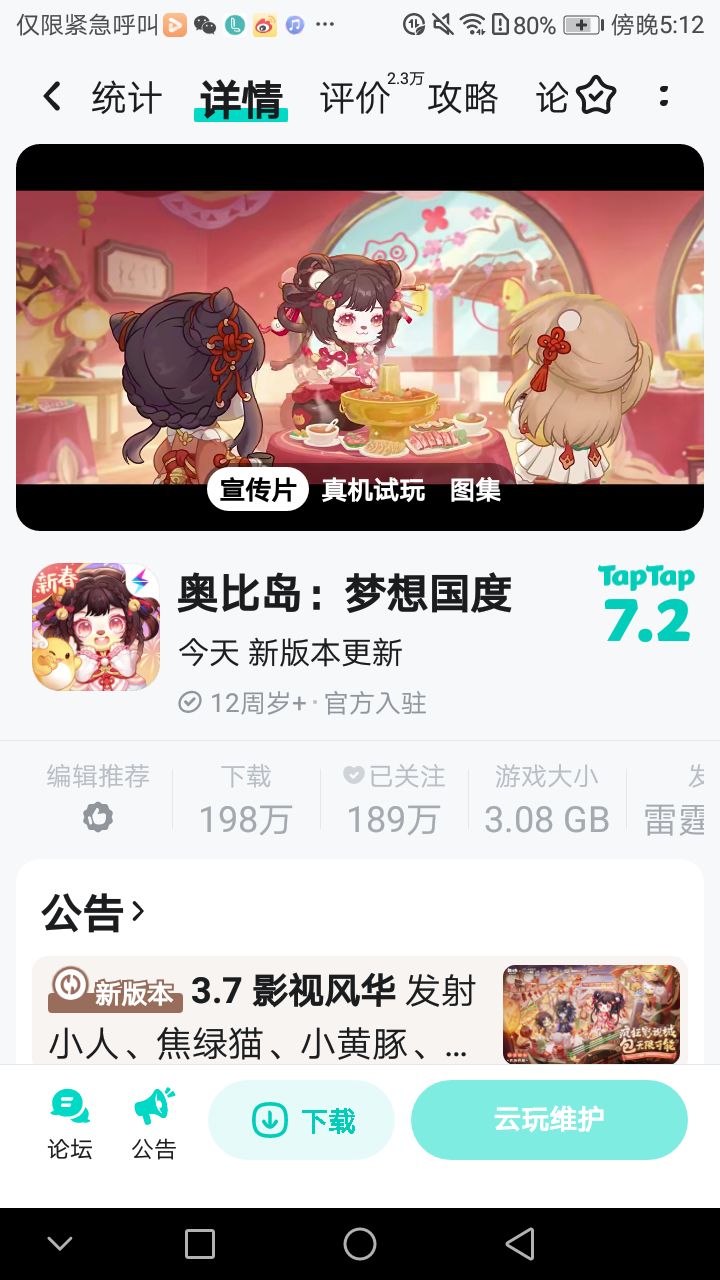Select the 真机试玩 gameplay media toggle

373,491
